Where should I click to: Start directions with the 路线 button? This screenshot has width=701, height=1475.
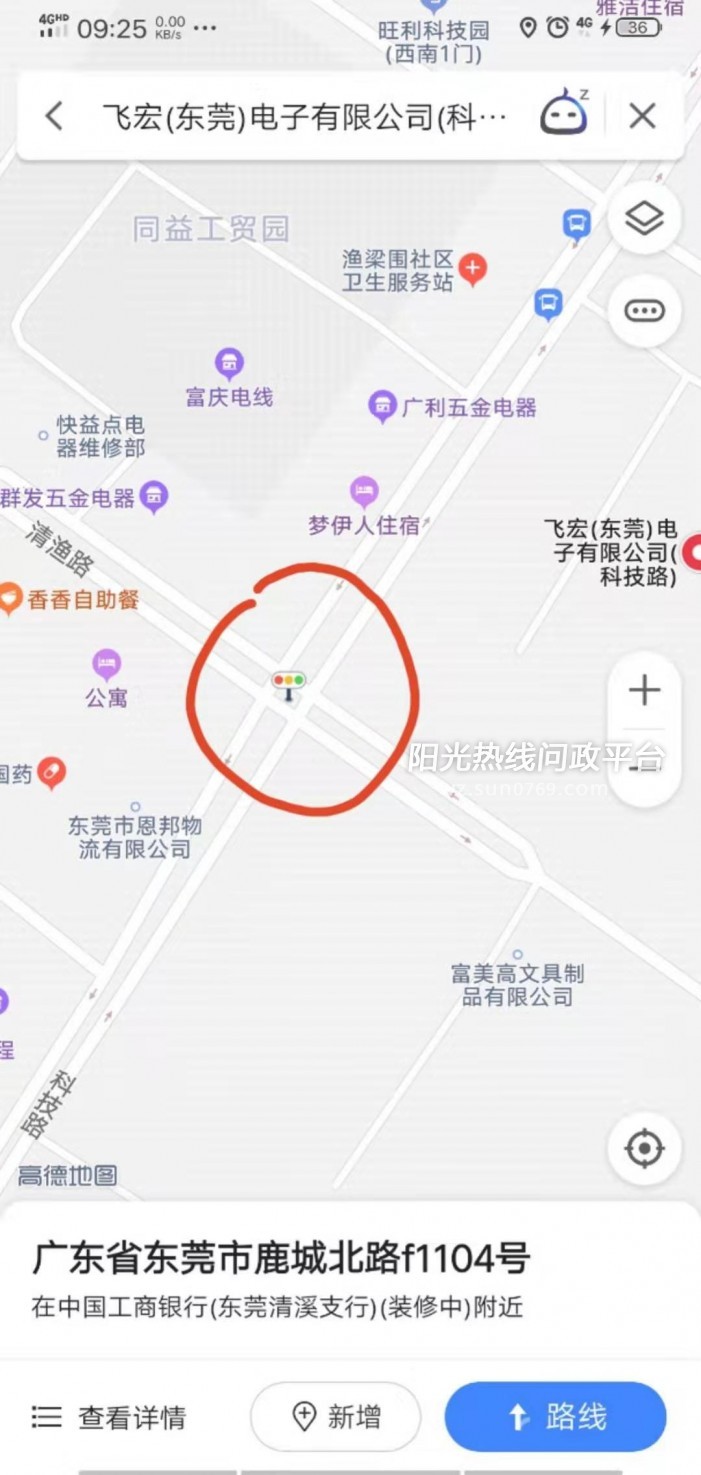[x=555, y=1416]
